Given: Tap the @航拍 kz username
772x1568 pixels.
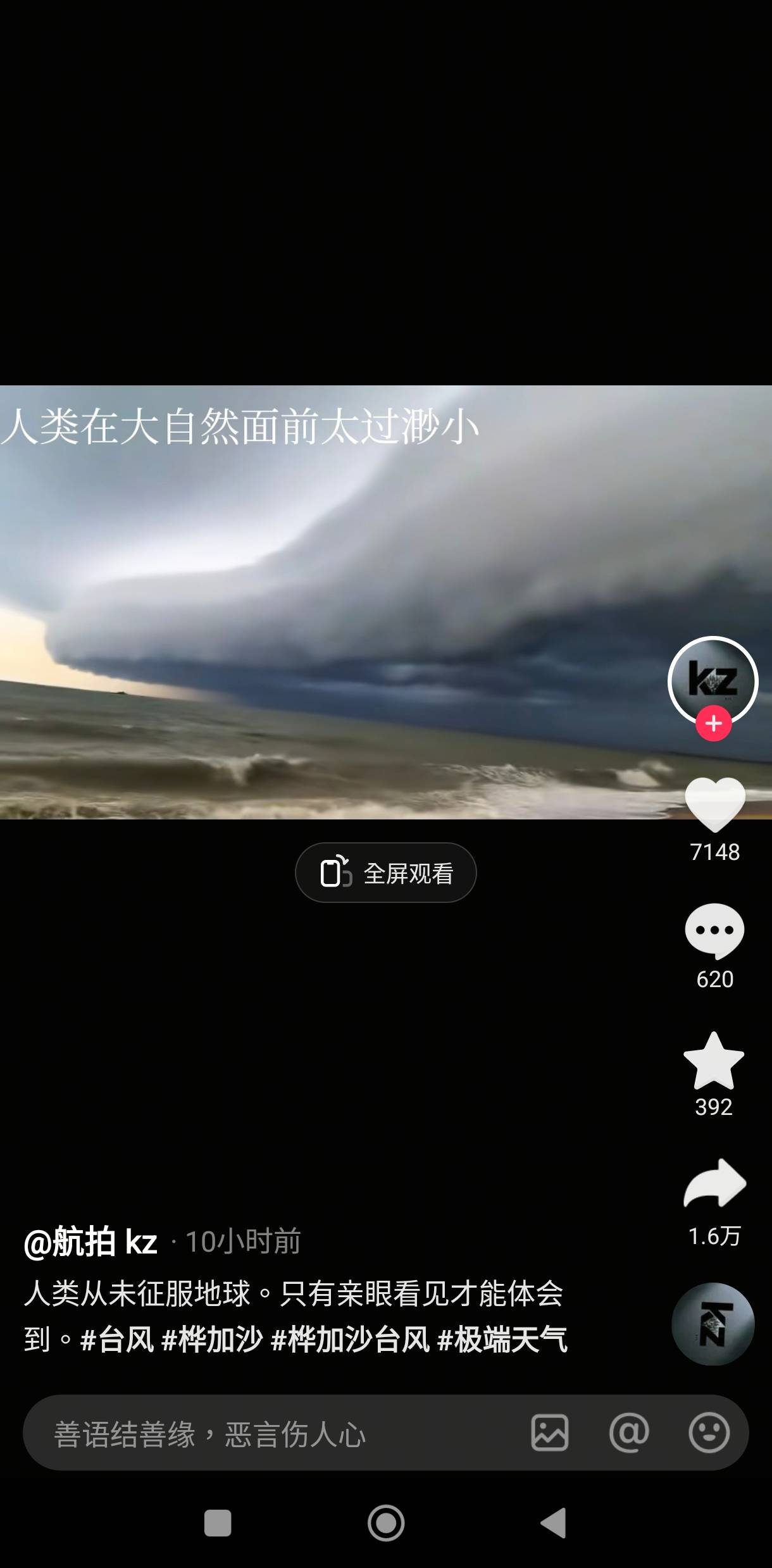Looking at the screenshot, I should pos(90,1241).
